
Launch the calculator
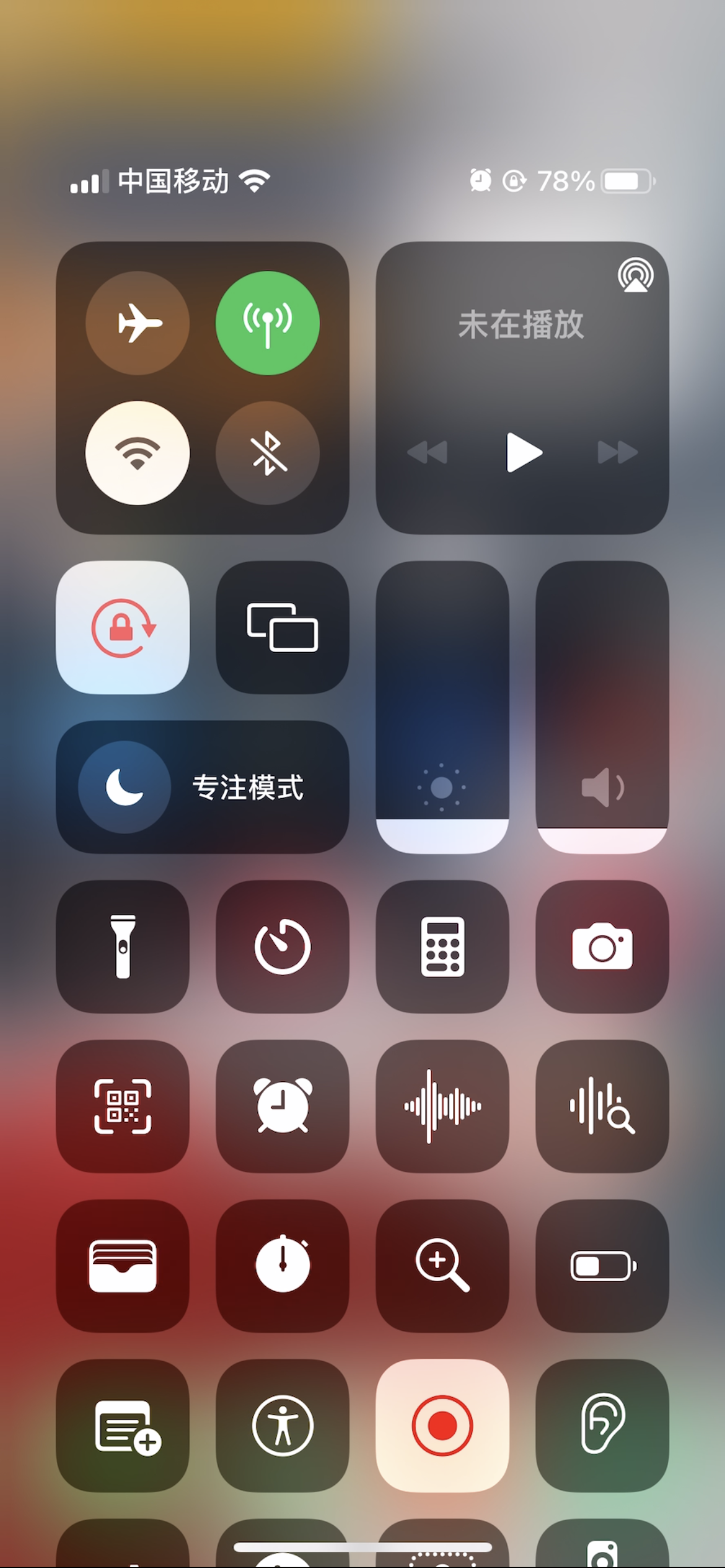(x=442, y=946)
